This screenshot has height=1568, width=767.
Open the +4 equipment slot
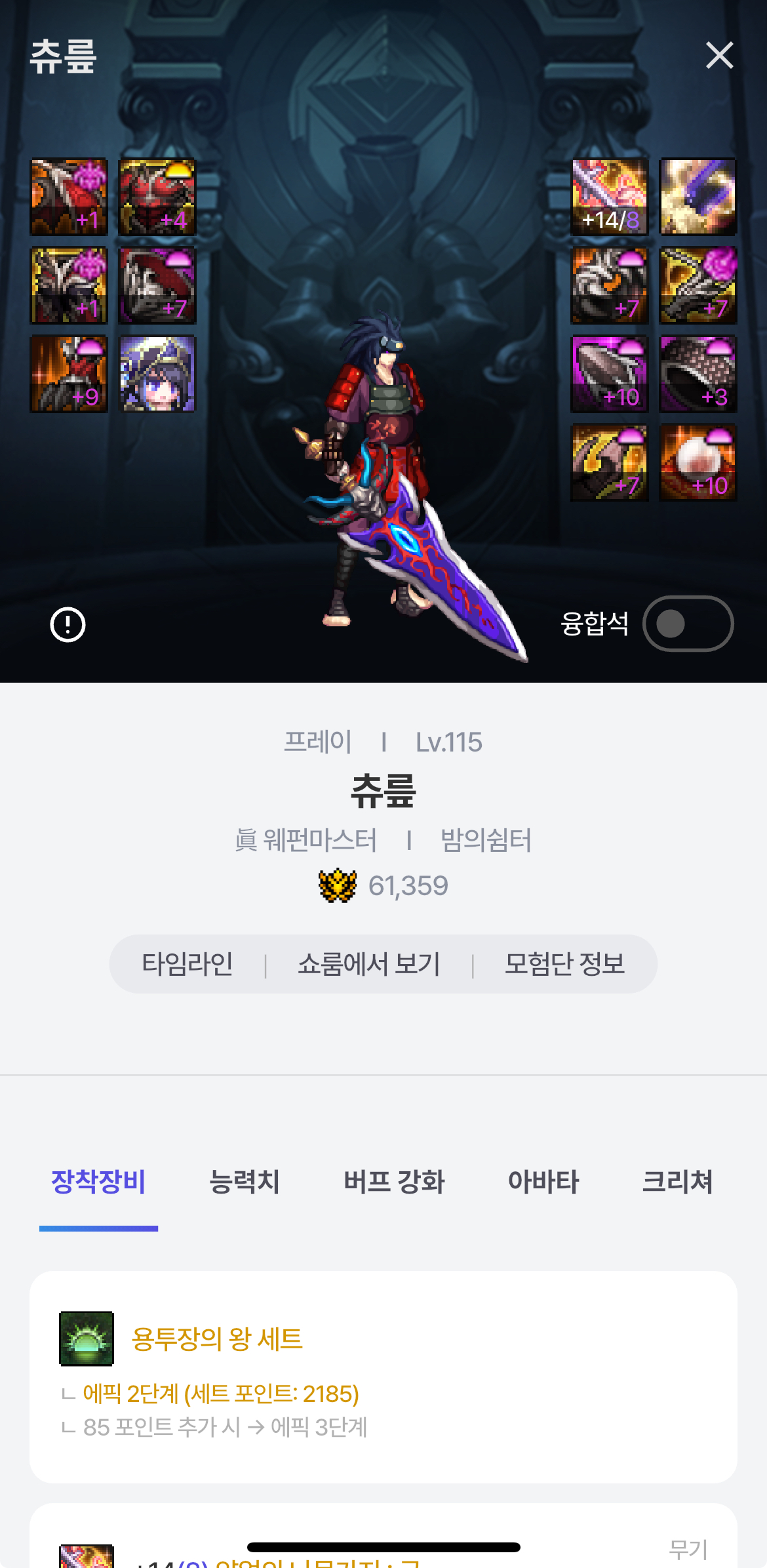(157, 197)
